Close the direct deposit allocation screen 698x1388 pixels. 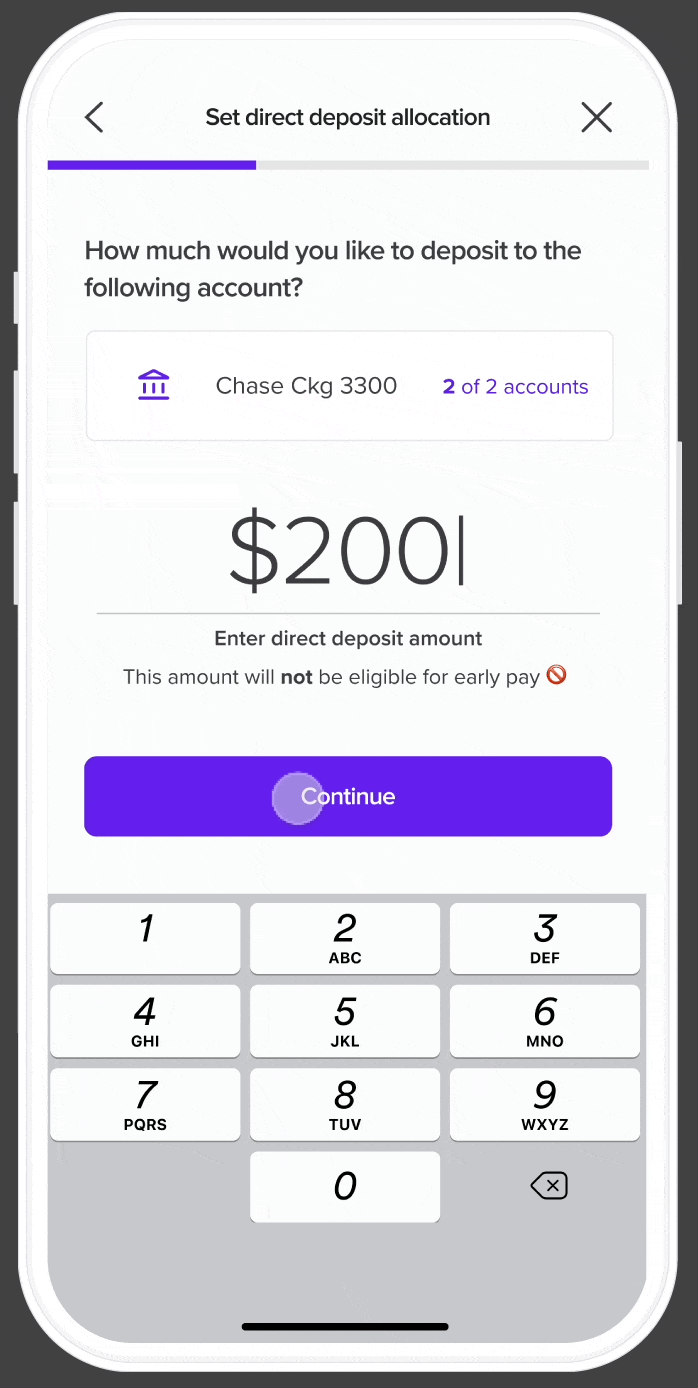pos(597,118)
